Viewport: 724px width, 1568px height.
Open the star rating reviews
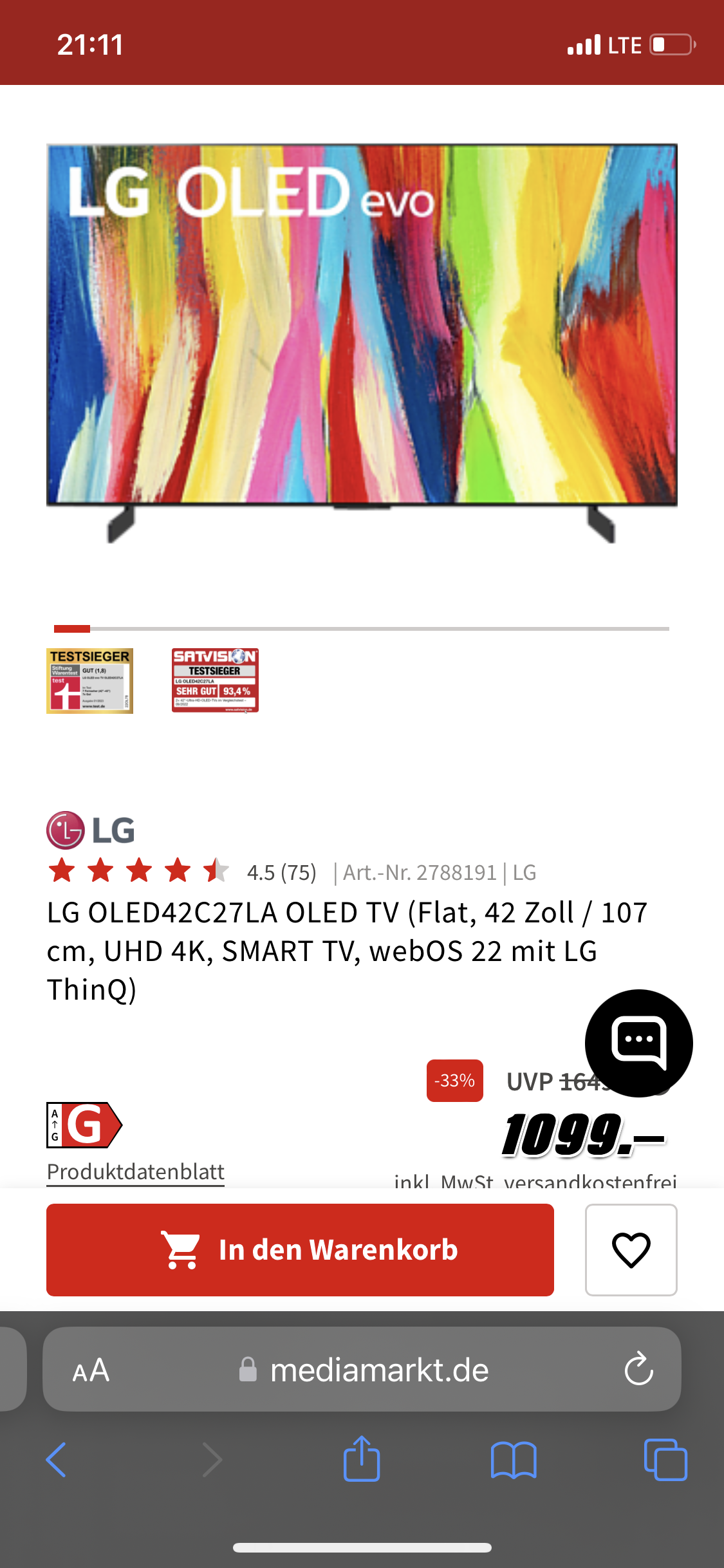pos(138,872)
